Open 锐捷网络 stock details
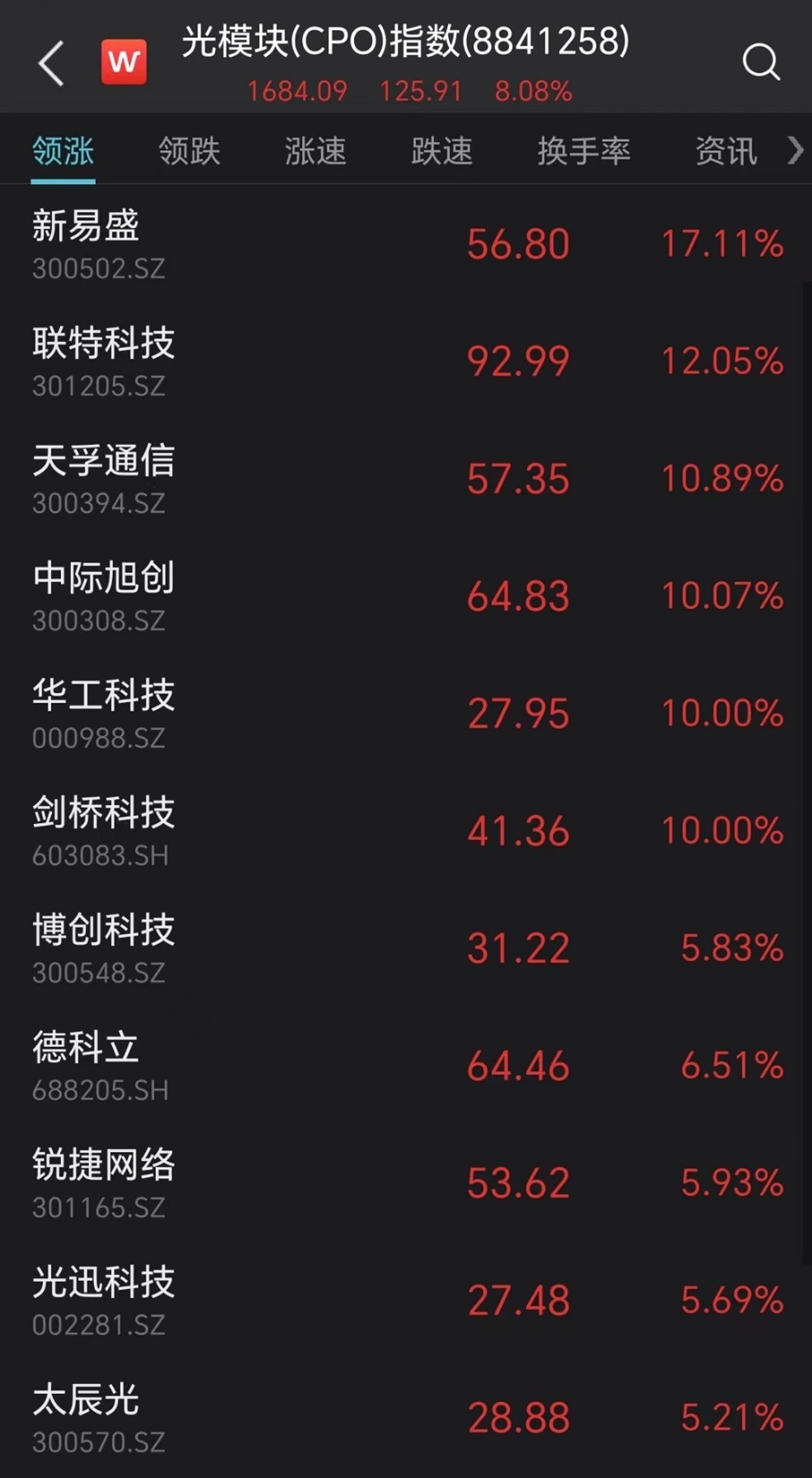This screenshot has width=812, height=1478. [406, 1183]
